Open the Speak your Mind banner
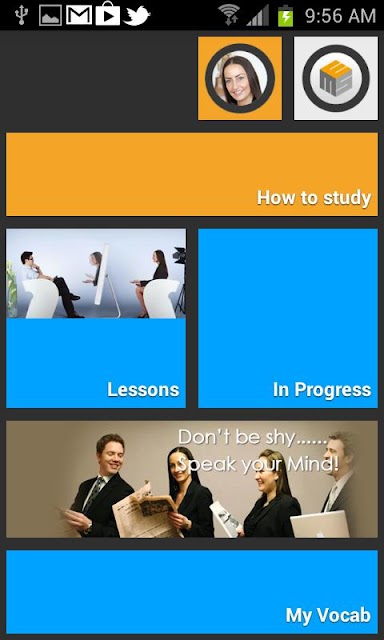This screenshot has height=640, width=384. (x=192, y=479)
